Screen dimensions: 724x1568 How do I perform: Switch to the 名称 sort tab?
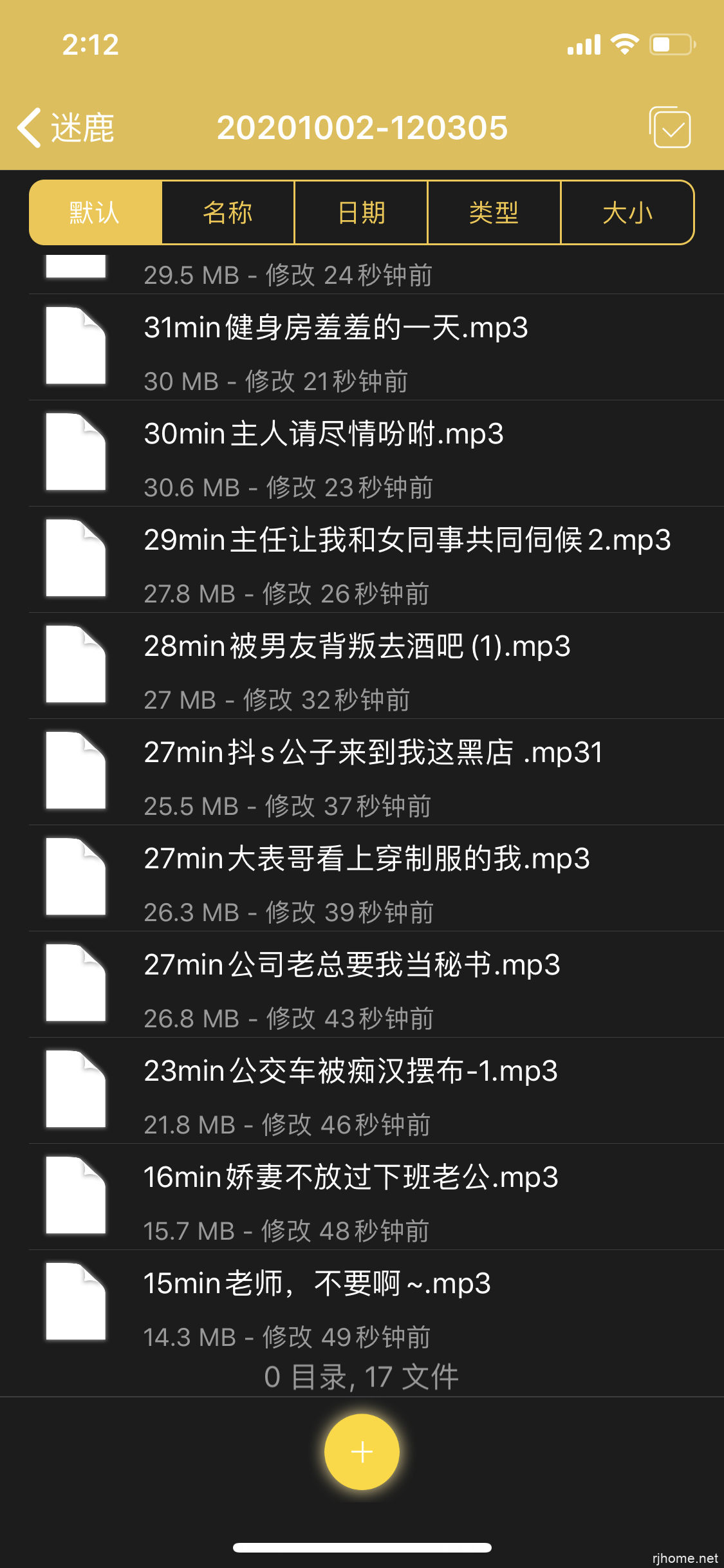[x=227, y=213]
